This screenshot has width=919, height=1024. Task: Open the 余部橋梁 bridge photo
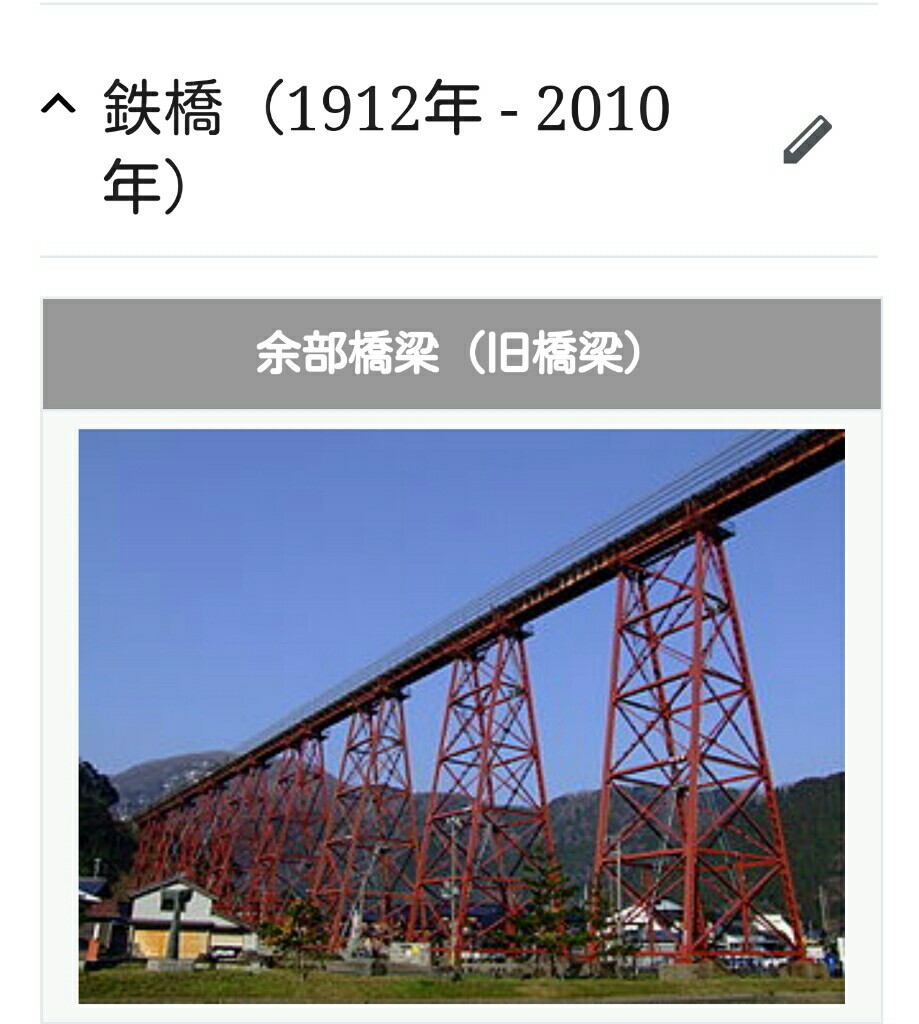[x=461, y=715]
